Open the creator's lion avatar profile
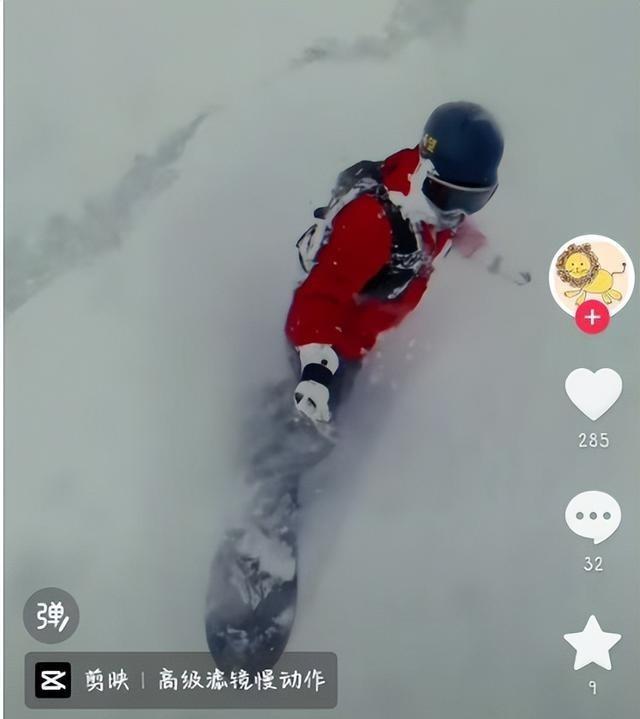This screenshot has height=719, width=640. pos(591,273)
